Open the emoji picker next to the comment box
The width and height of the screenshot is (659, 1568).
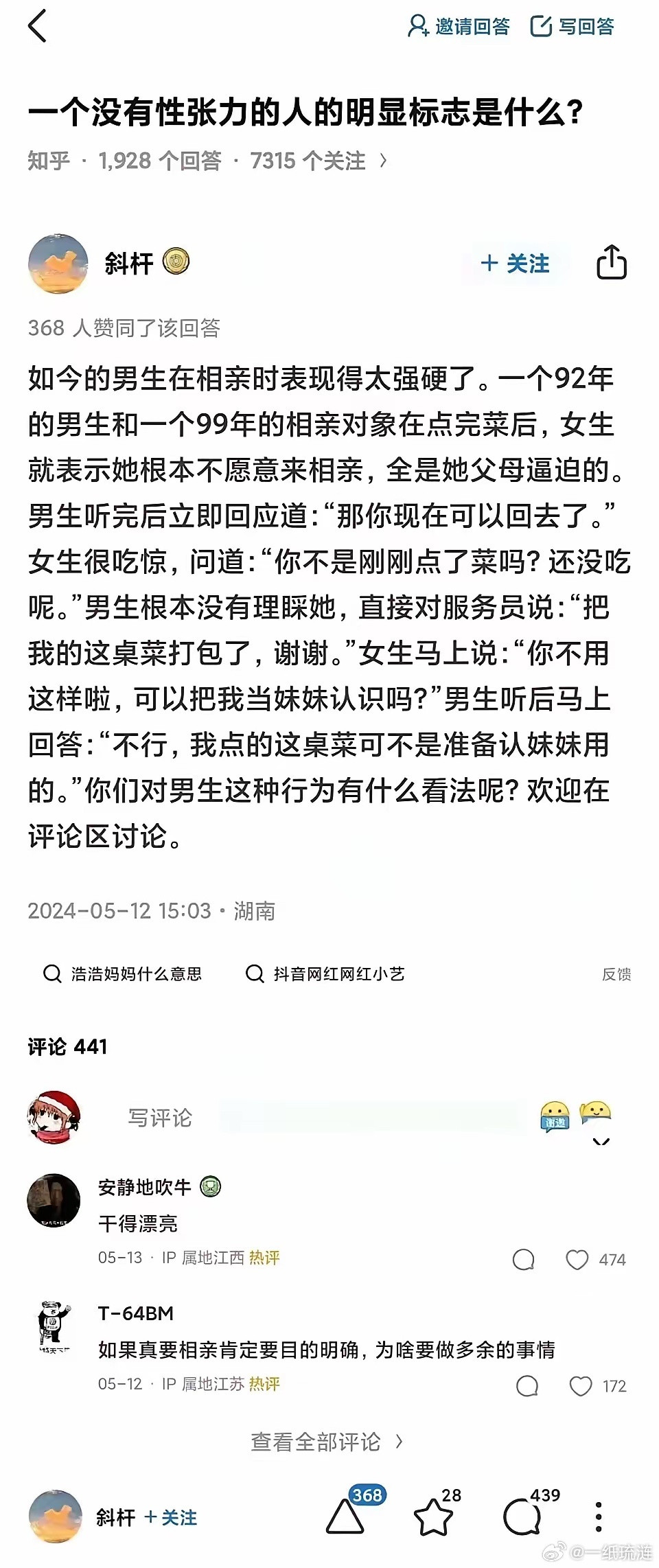(x=557, y=1116)
